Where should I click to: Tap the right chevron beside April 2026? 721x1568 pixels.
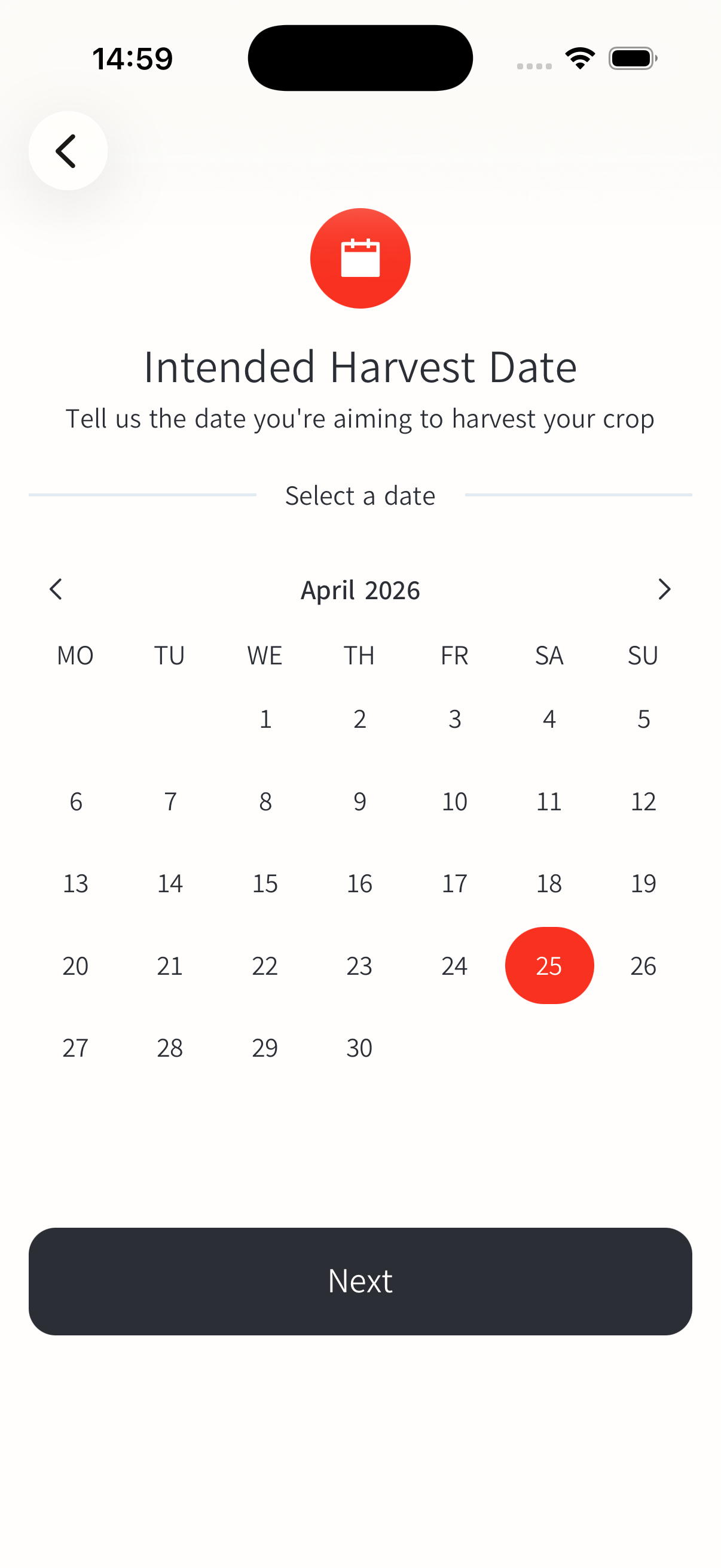pos(664,589)
